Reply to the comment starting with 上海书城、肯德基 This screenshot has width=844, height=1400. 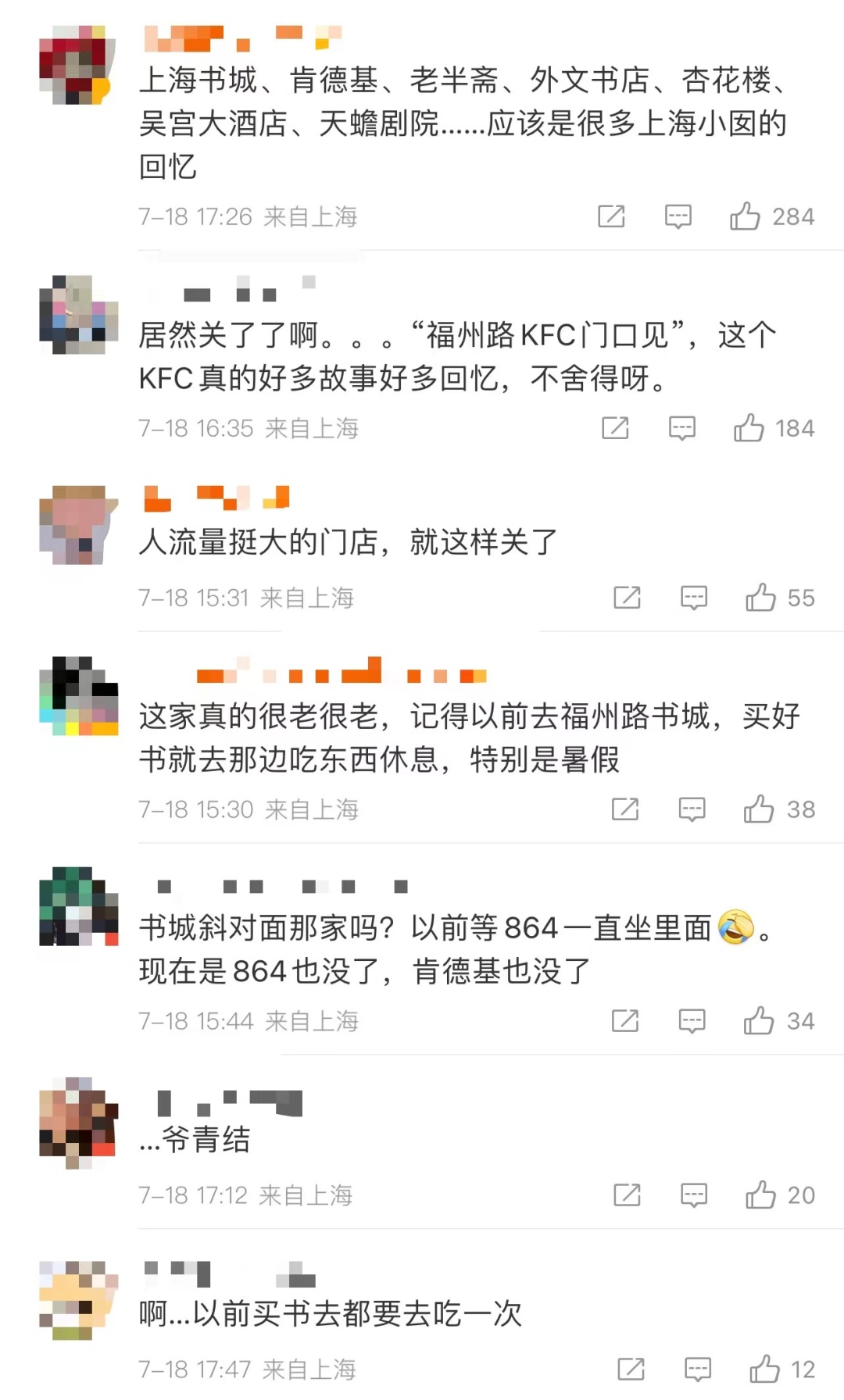678,216
